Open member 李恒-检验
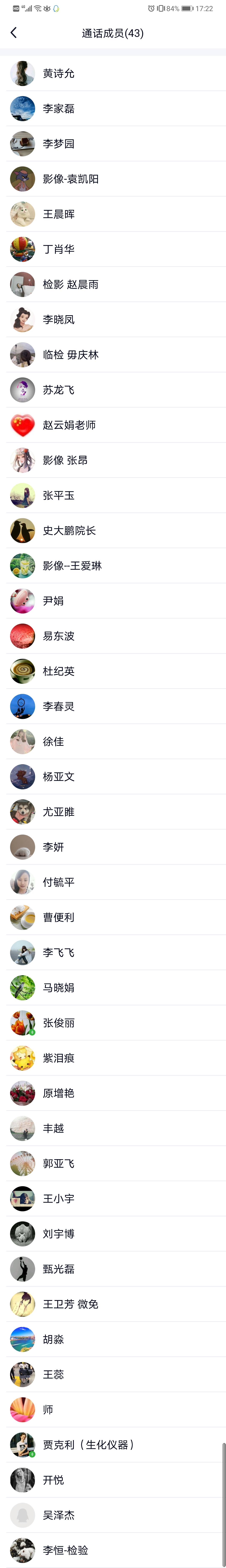Screen dimensions: 226x1568 point(65,1550)
